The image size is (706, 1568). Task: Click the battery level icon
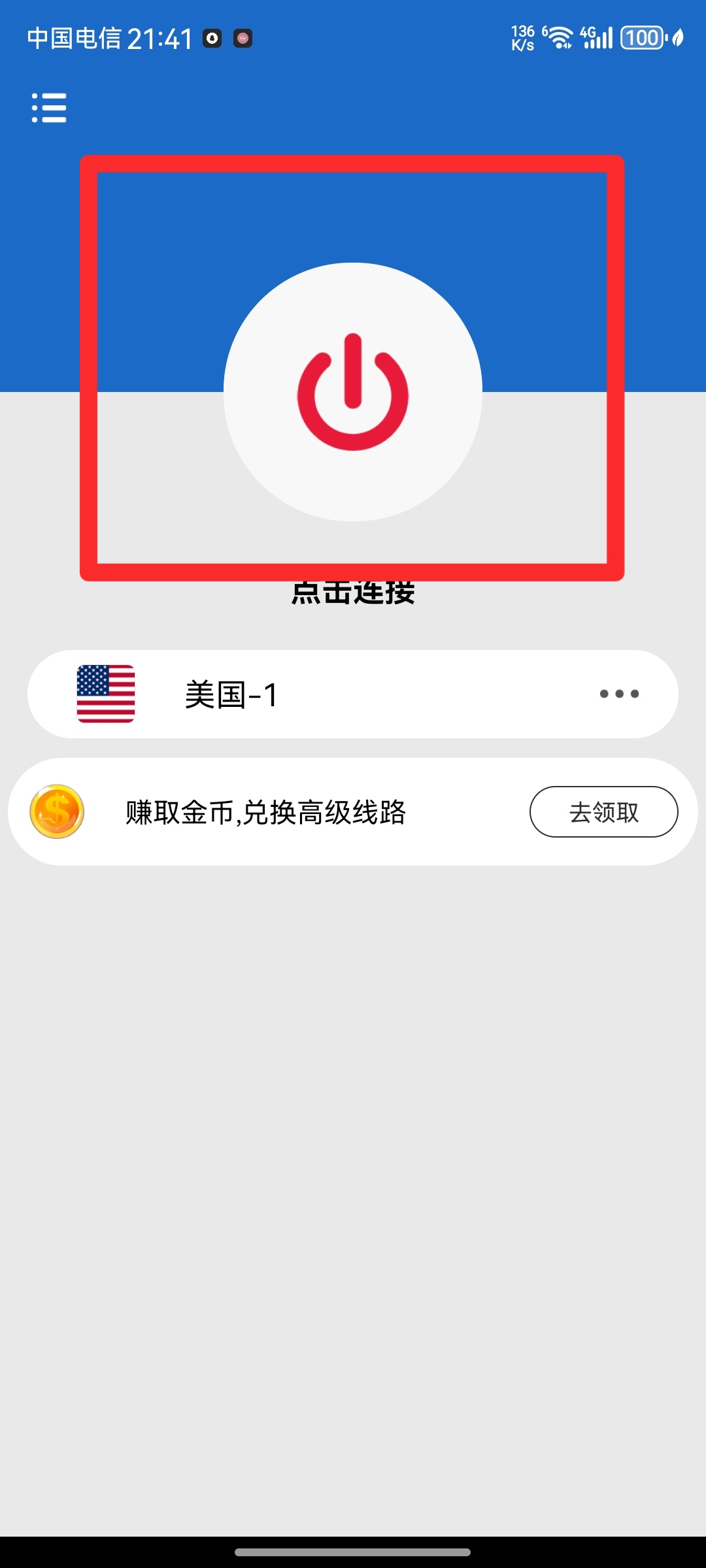(x=642, y=37)
